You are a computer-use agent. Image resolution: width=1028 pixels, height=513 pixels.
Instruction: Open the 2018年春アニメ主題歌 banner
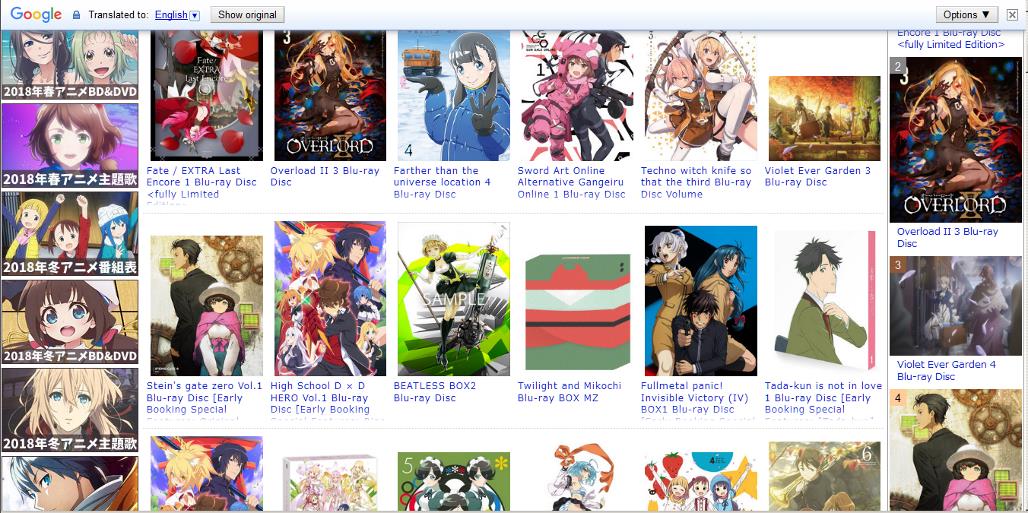pos(70,145)
